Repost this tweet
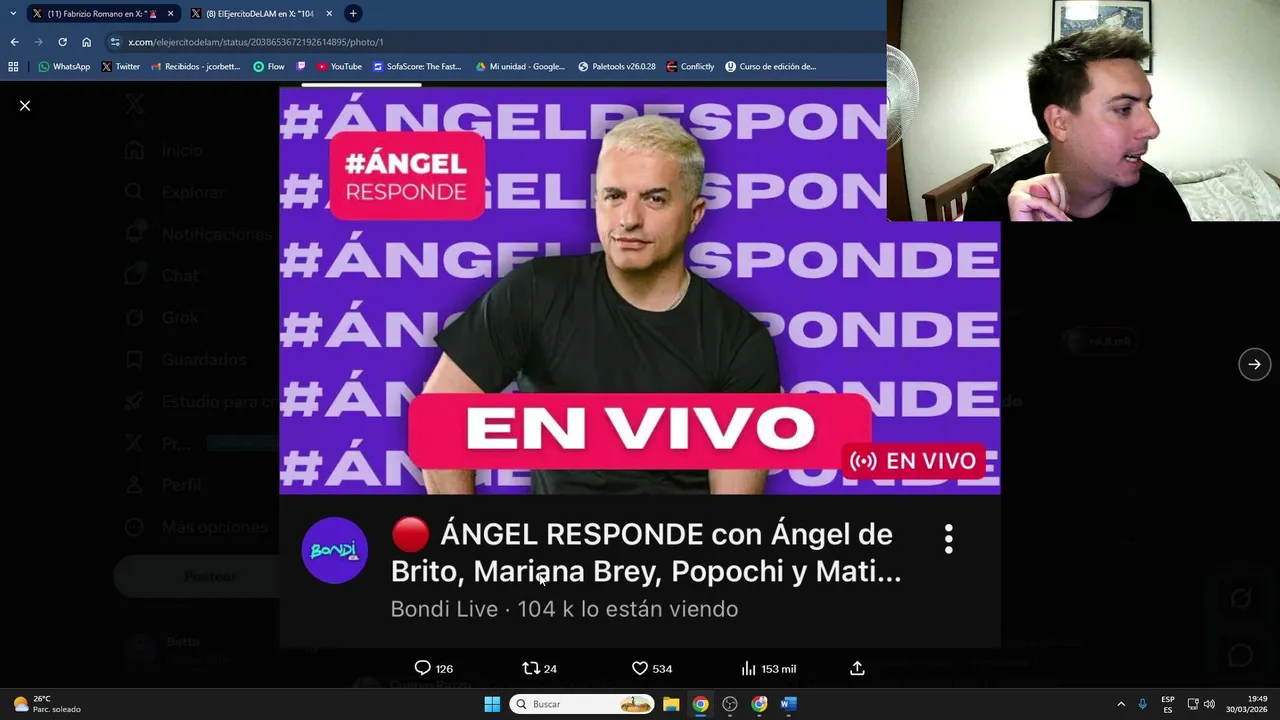Screen dimensions: 1280x720 coord(532,668)
